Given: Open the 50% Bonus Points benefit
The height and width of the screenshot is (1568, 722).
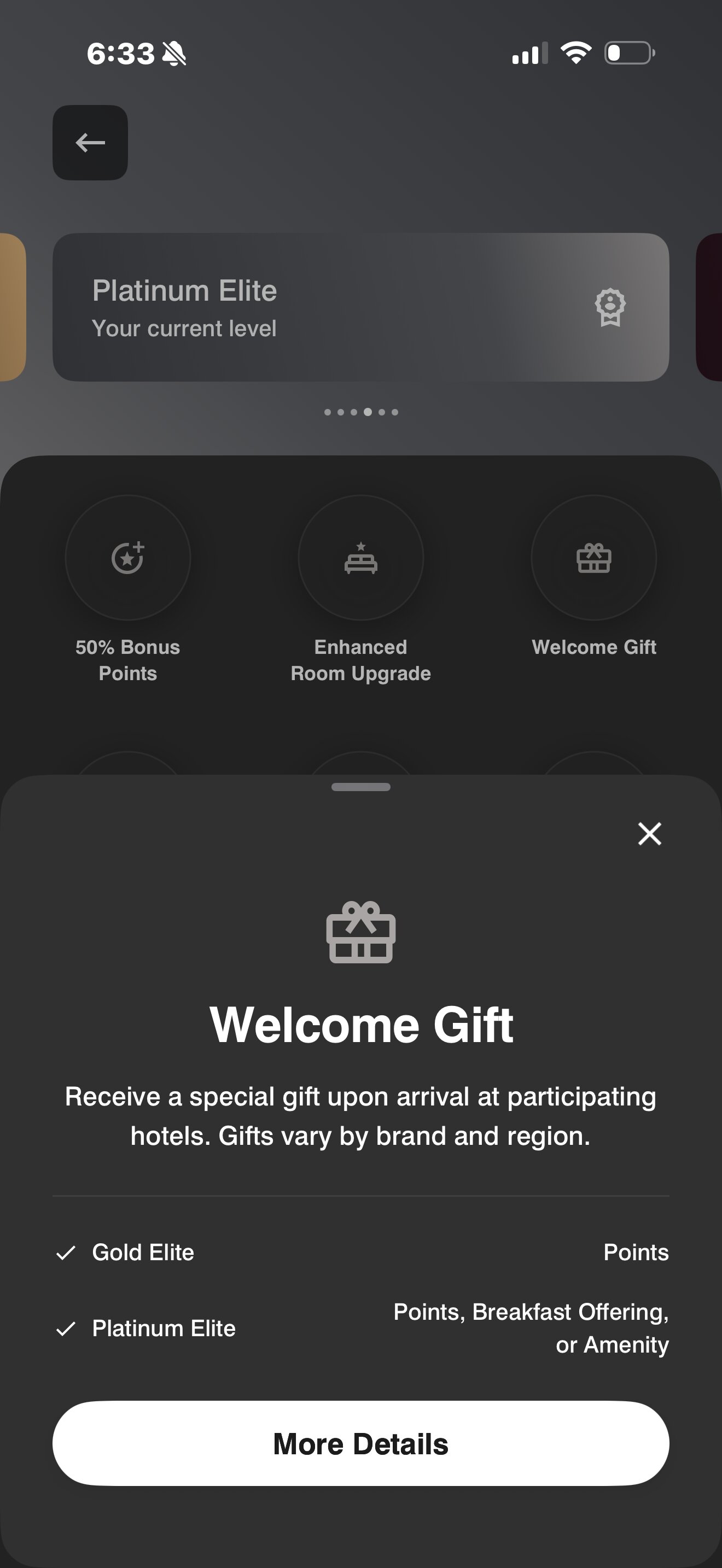Looking at the screenshot, I should pos(128,558).
